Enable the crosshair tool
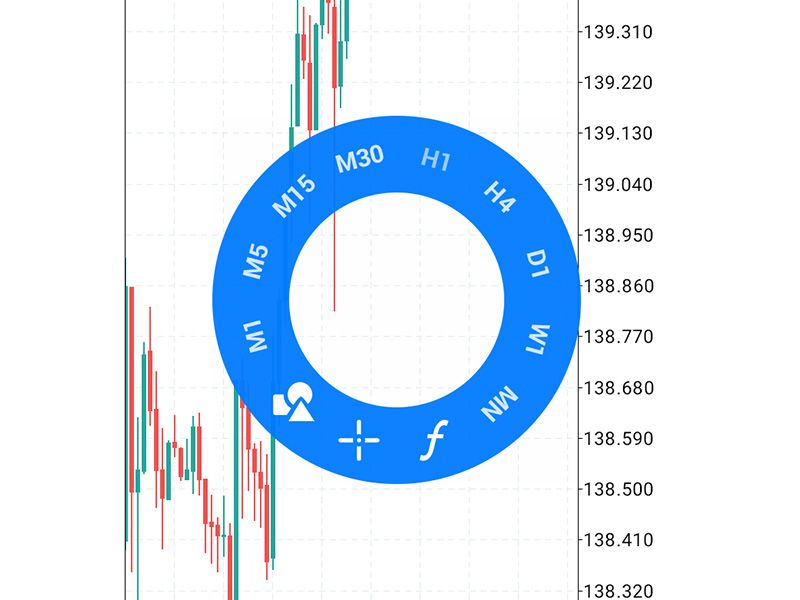800x600 pixels. [x=359, y=439]
